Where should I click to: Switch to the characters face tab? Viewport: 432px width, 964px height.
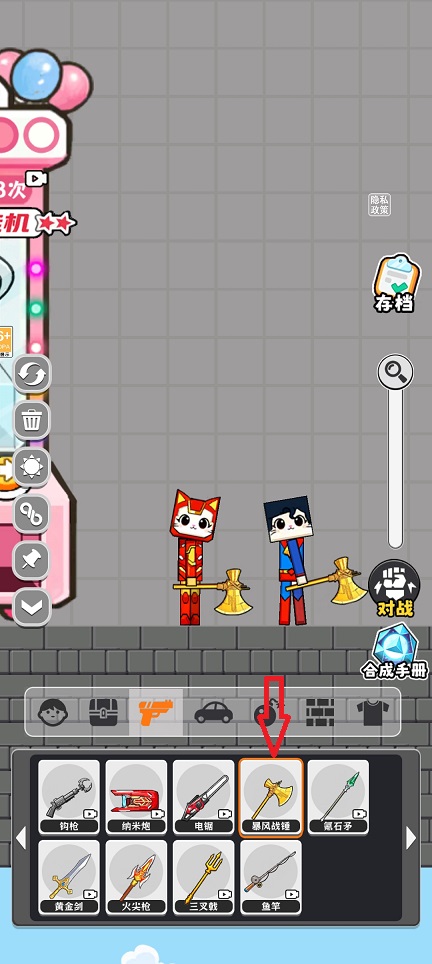coord(53,712)
